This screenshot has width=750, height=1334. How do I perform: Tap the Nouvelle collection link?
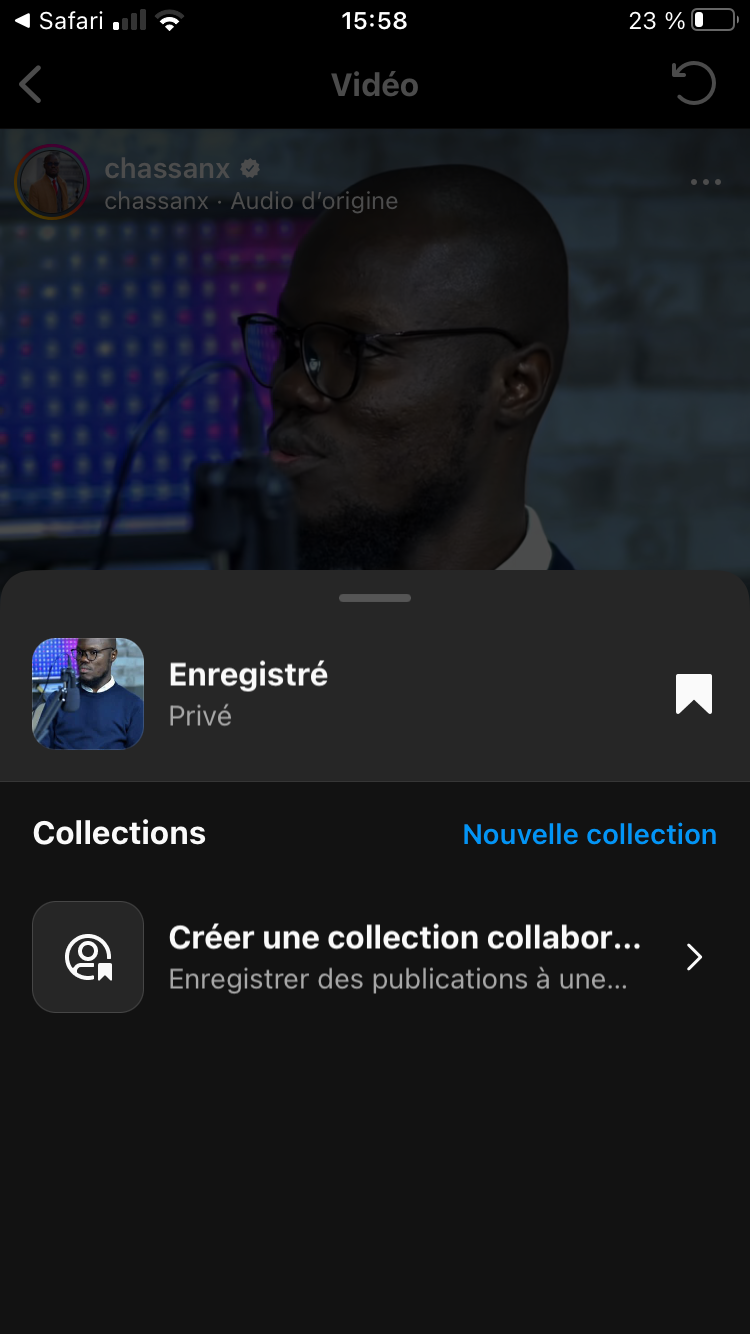pyautogui.click(x=589, y=834)
